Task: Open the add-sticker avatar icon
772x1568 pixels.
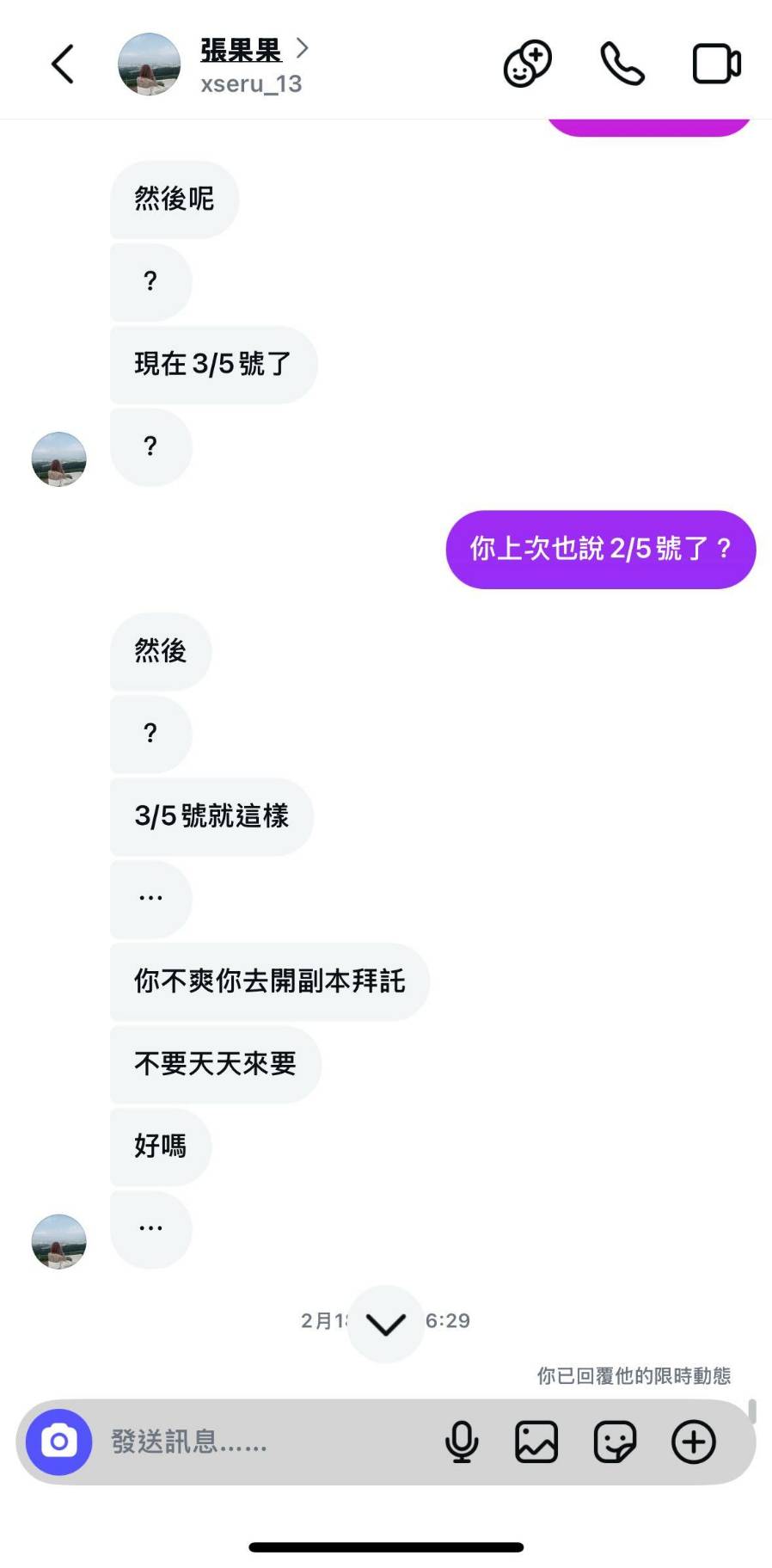Action: coord(527,65)
